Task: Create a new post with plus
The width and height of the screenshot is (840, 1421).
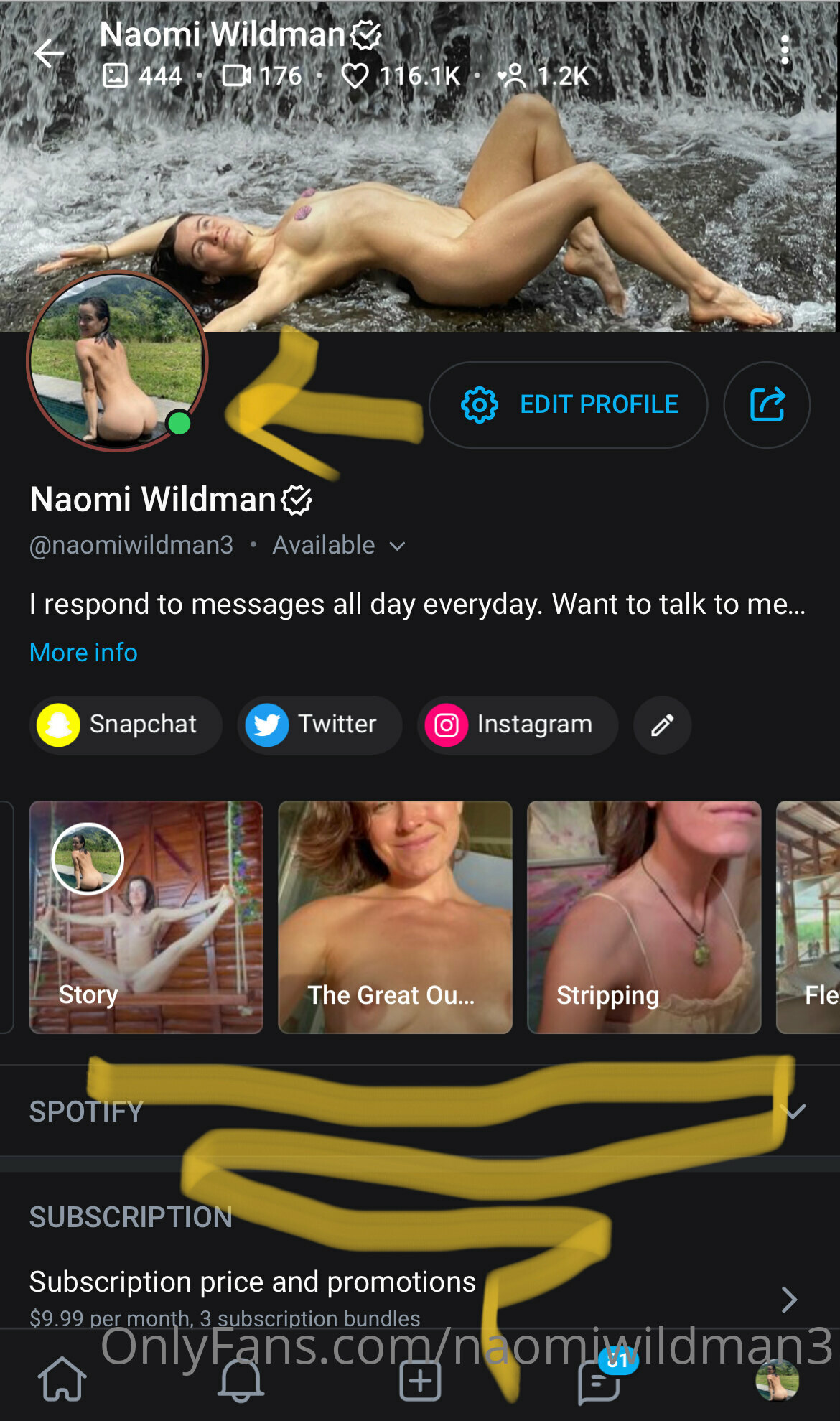Action: point(420,1379)
